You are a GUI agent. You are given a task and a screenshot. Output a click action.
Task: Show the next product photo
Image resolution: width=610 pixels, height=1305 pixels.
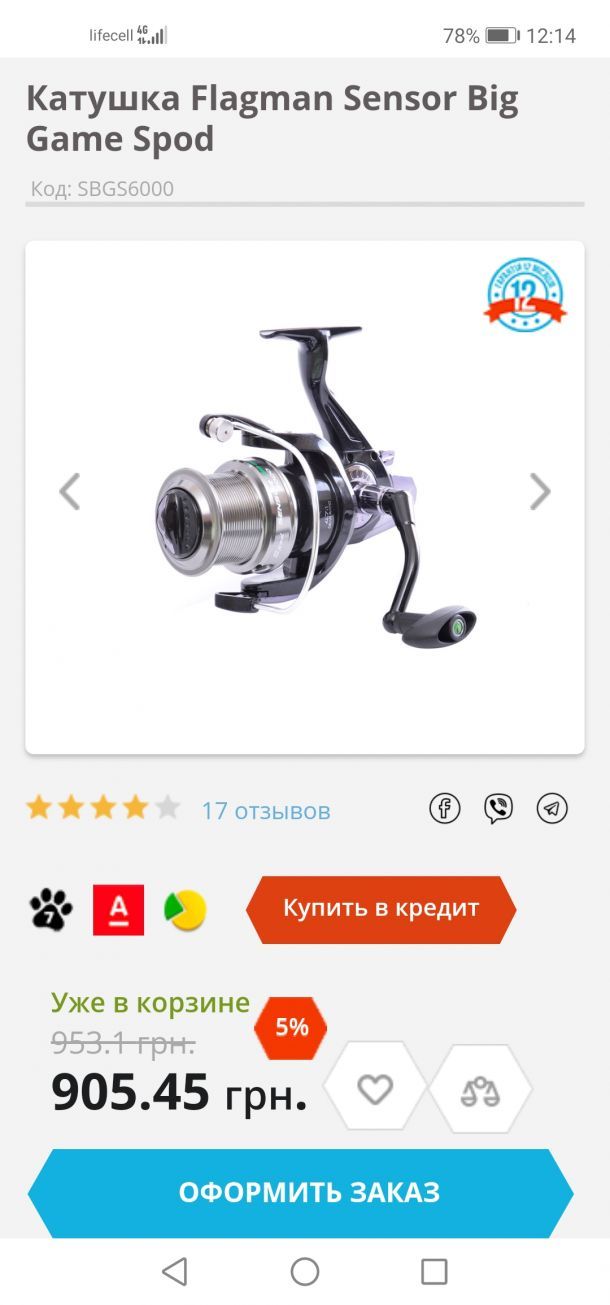click(x=540, y=491)
